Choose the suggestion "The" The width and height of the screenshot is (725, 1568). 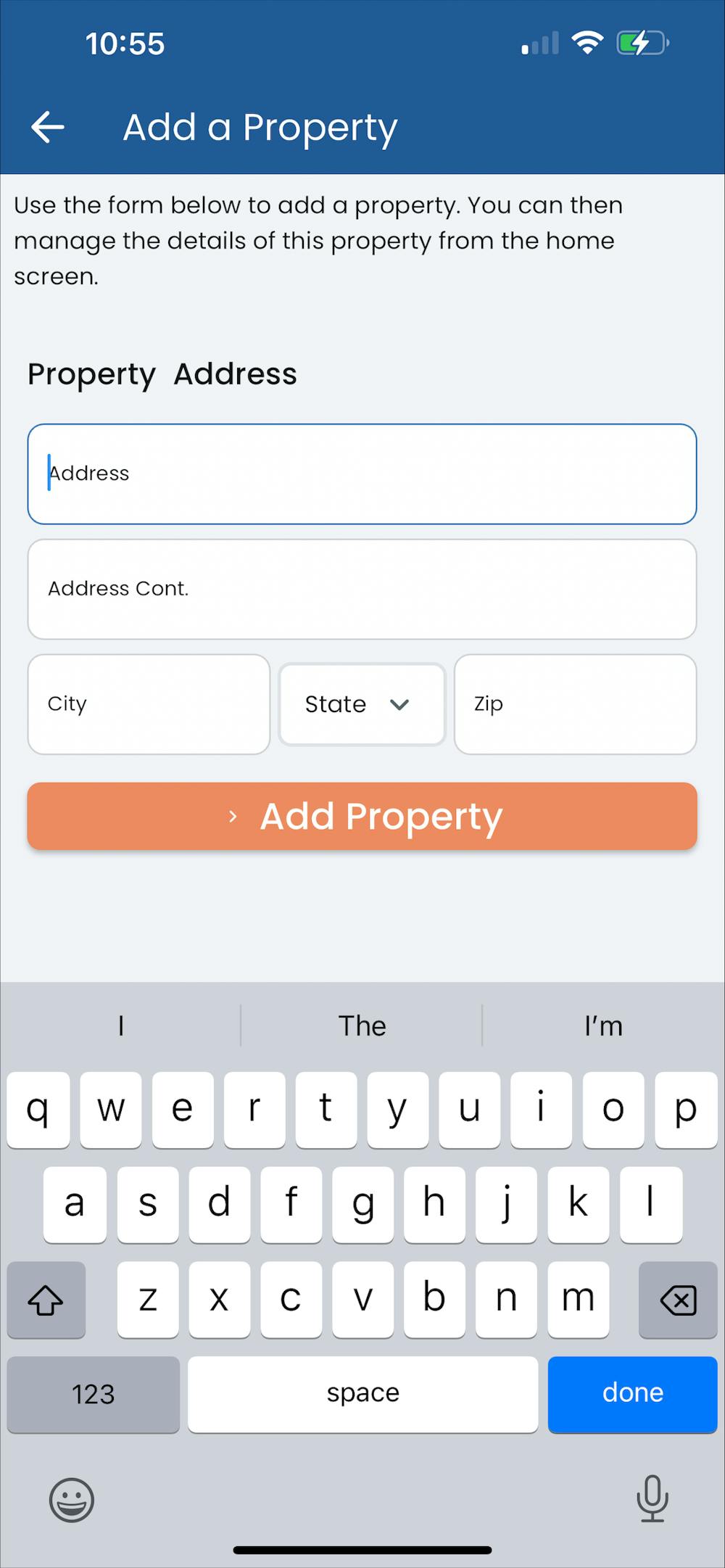pos(362,1026)
